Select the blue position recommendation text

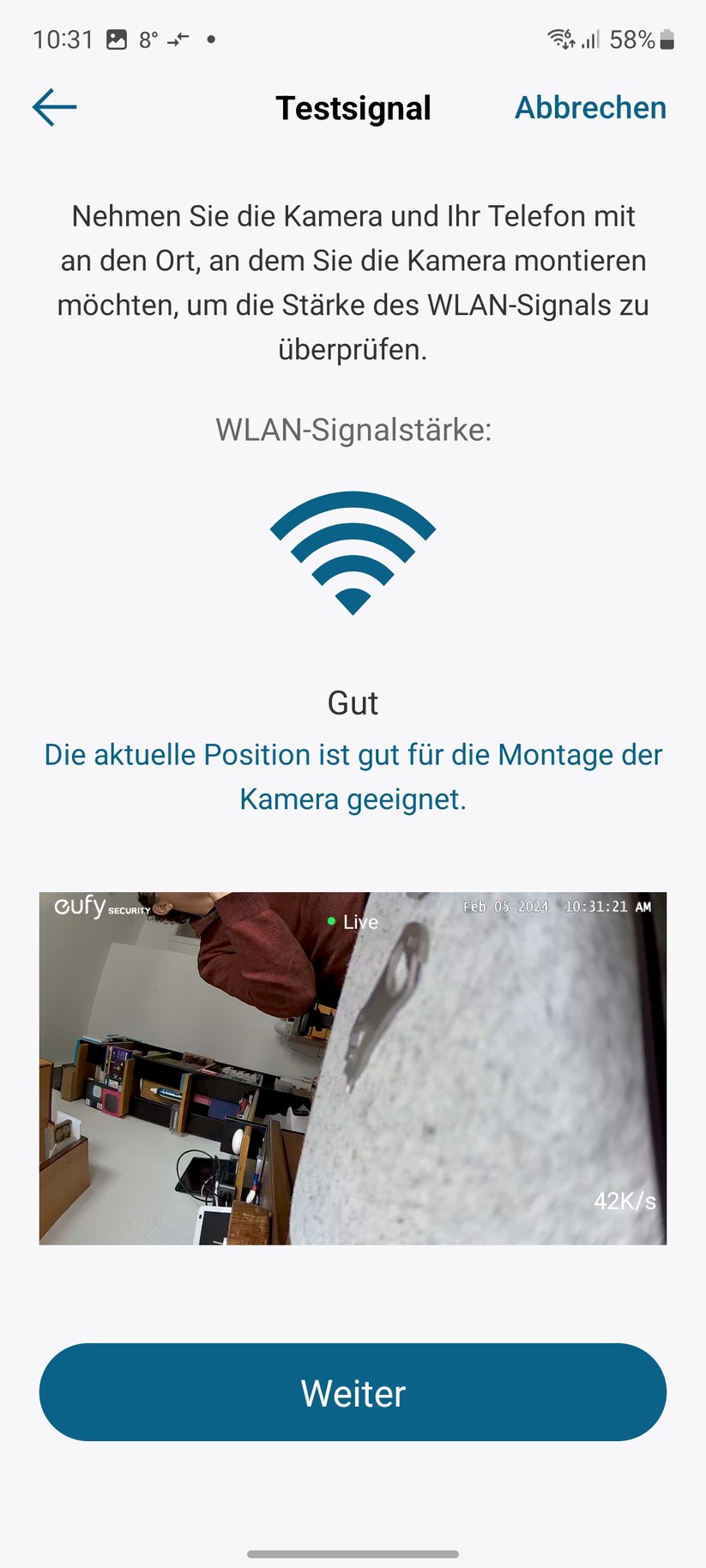[x=352, y=776]
